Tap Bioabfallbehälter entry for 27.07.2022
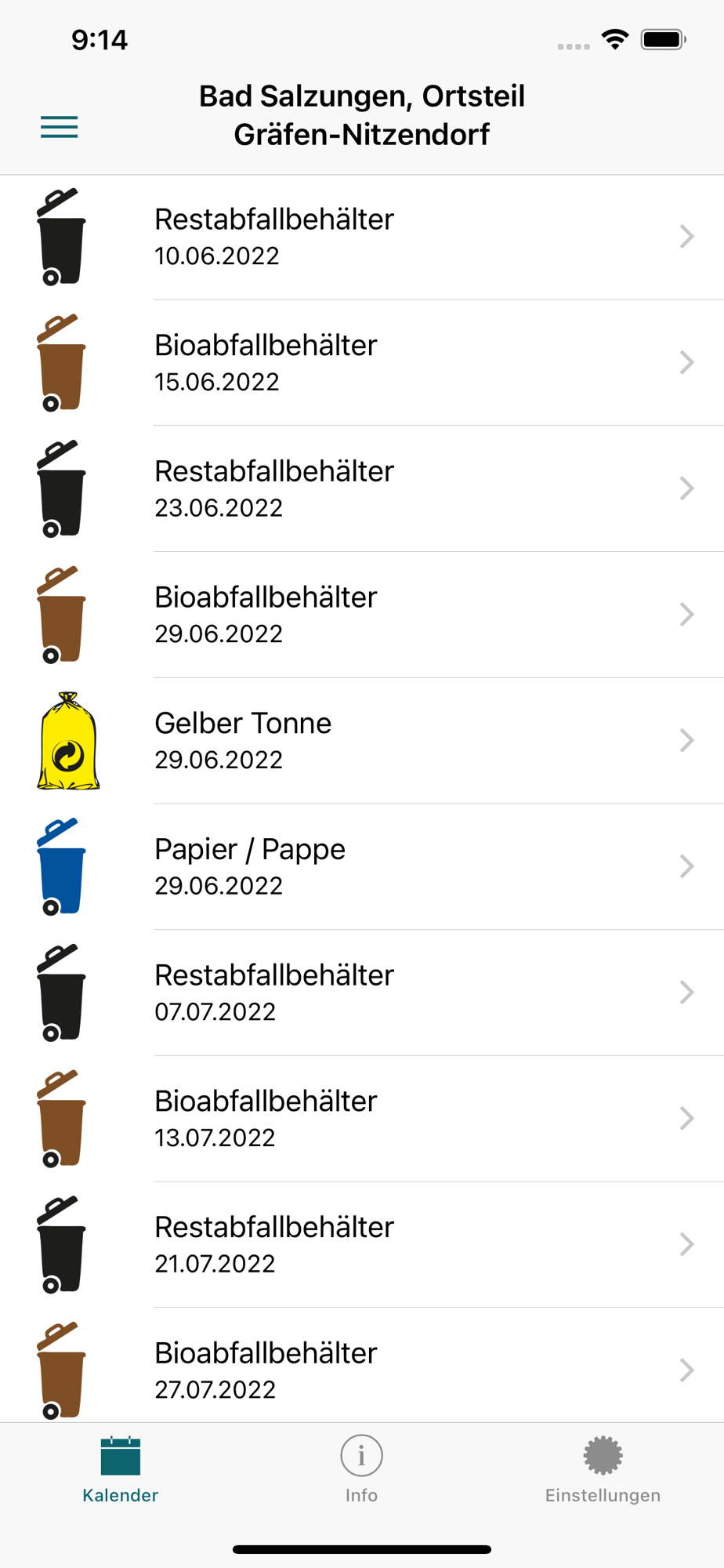The width and height of the screenshot is (724, 1568). 360,1369
